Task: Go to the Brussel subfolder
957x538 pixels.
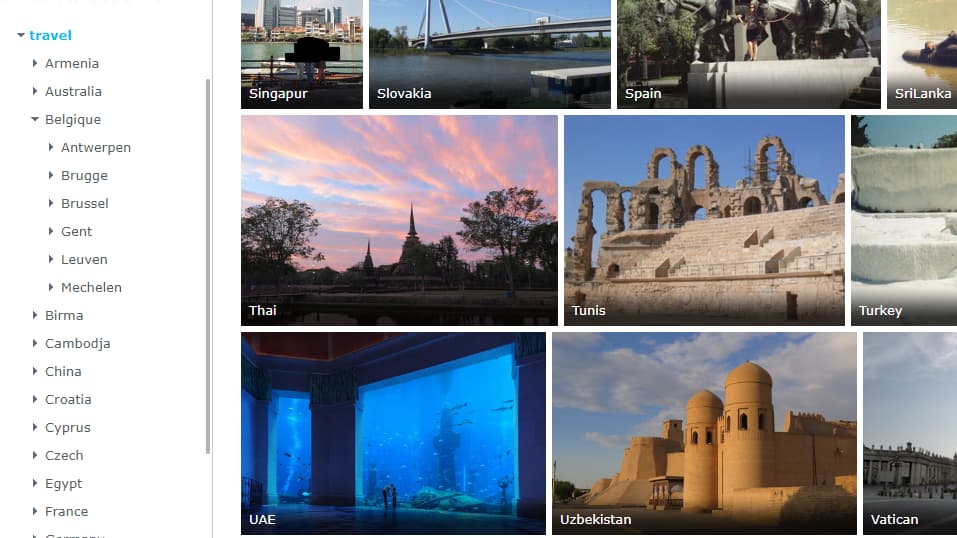Action: pos(84,203)
